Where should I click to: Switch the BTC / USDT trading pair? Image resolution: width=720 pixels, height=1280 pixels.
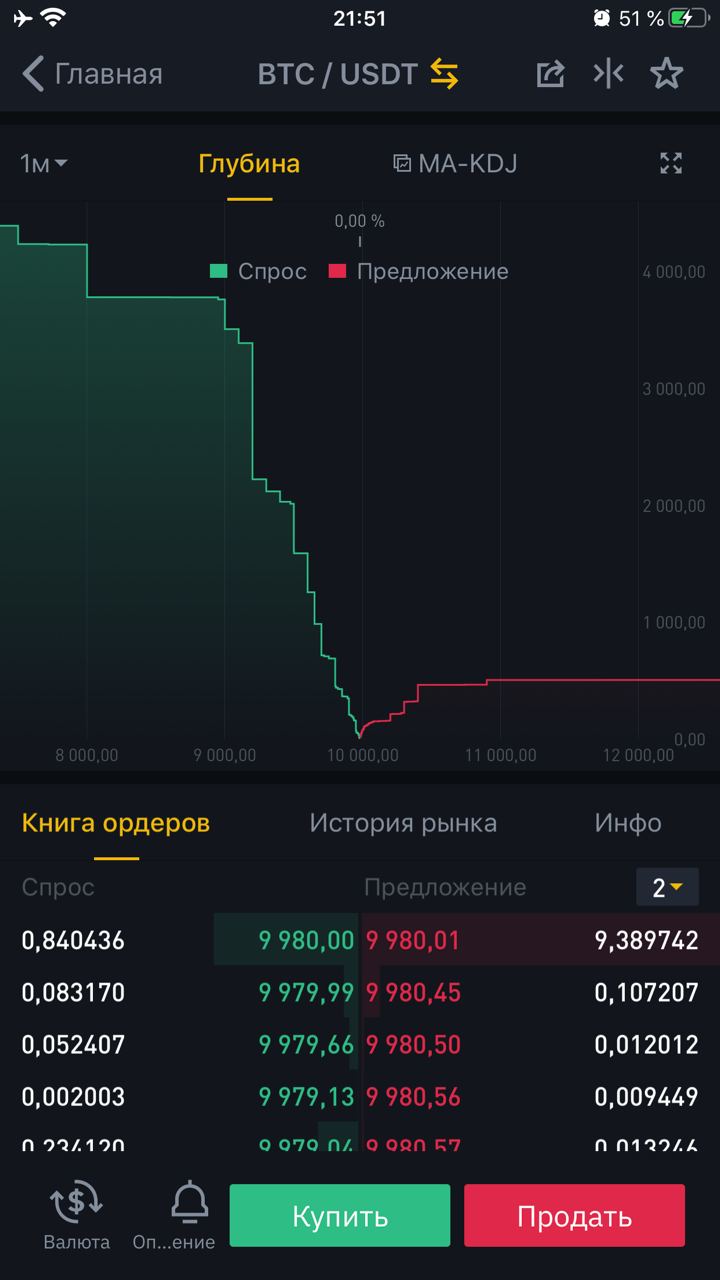pos(444,74)
